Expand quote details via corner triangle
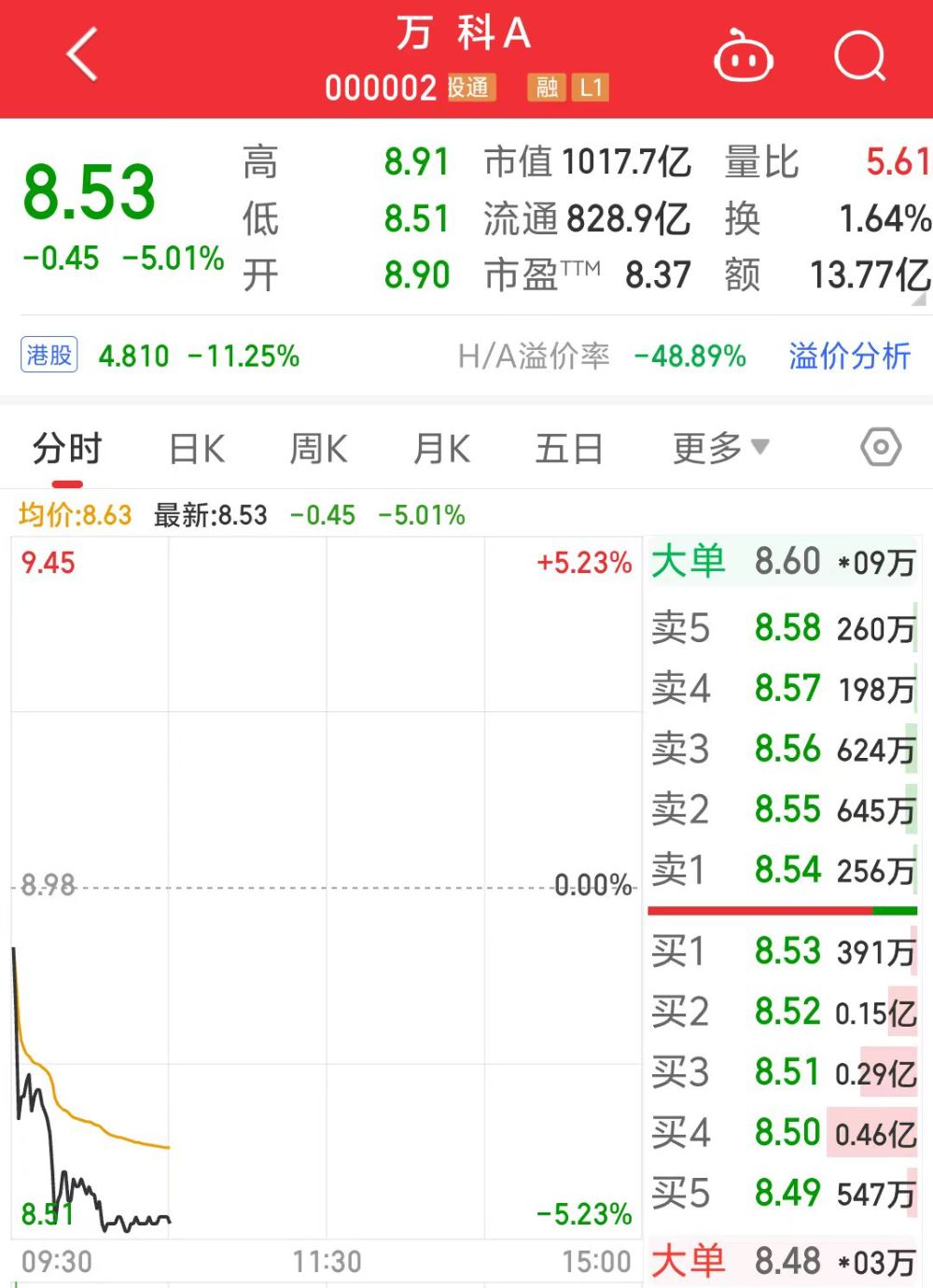Viewport: 933px width, 1288px height. click(920, 299)
